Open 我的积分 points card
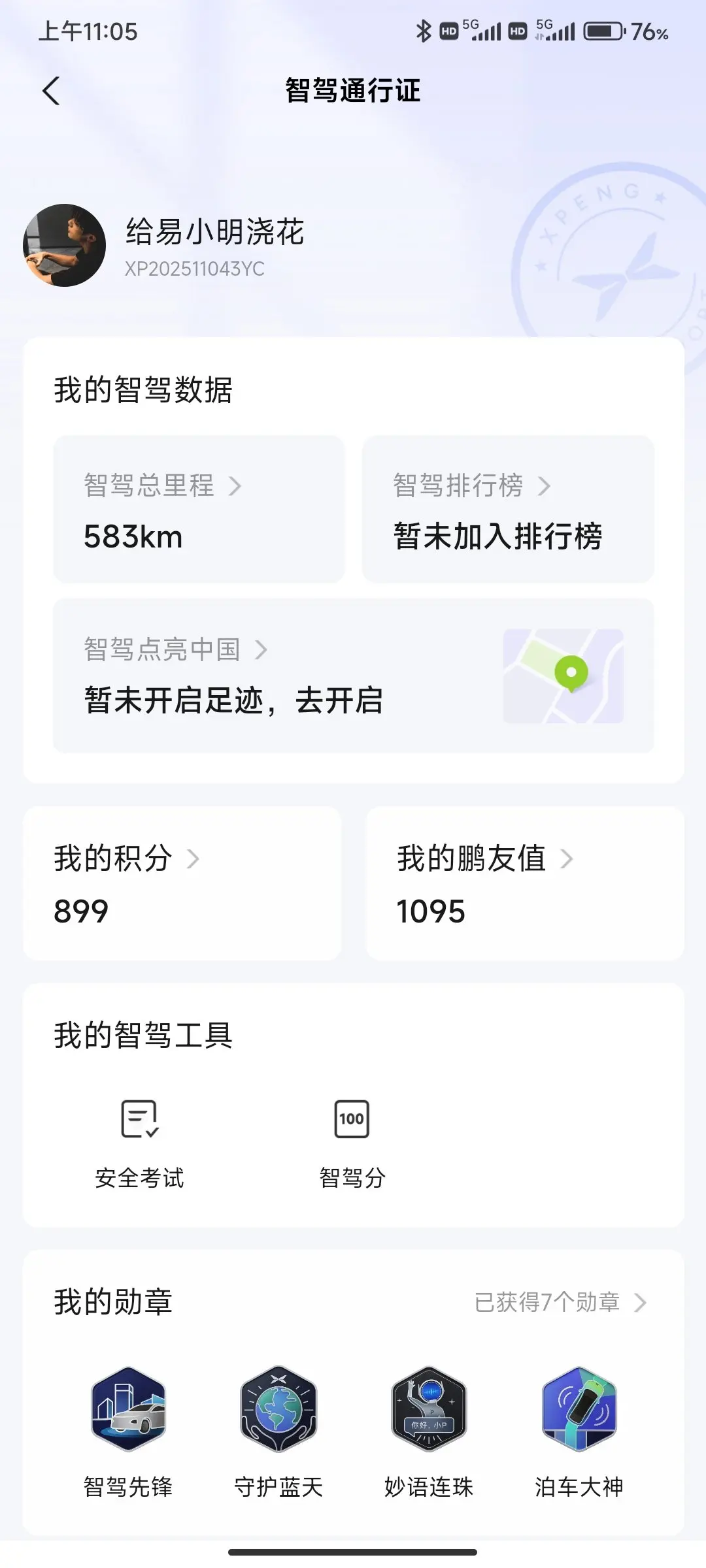The width and height of the screenshot is (706, 1568). click(x=182, y=883)
